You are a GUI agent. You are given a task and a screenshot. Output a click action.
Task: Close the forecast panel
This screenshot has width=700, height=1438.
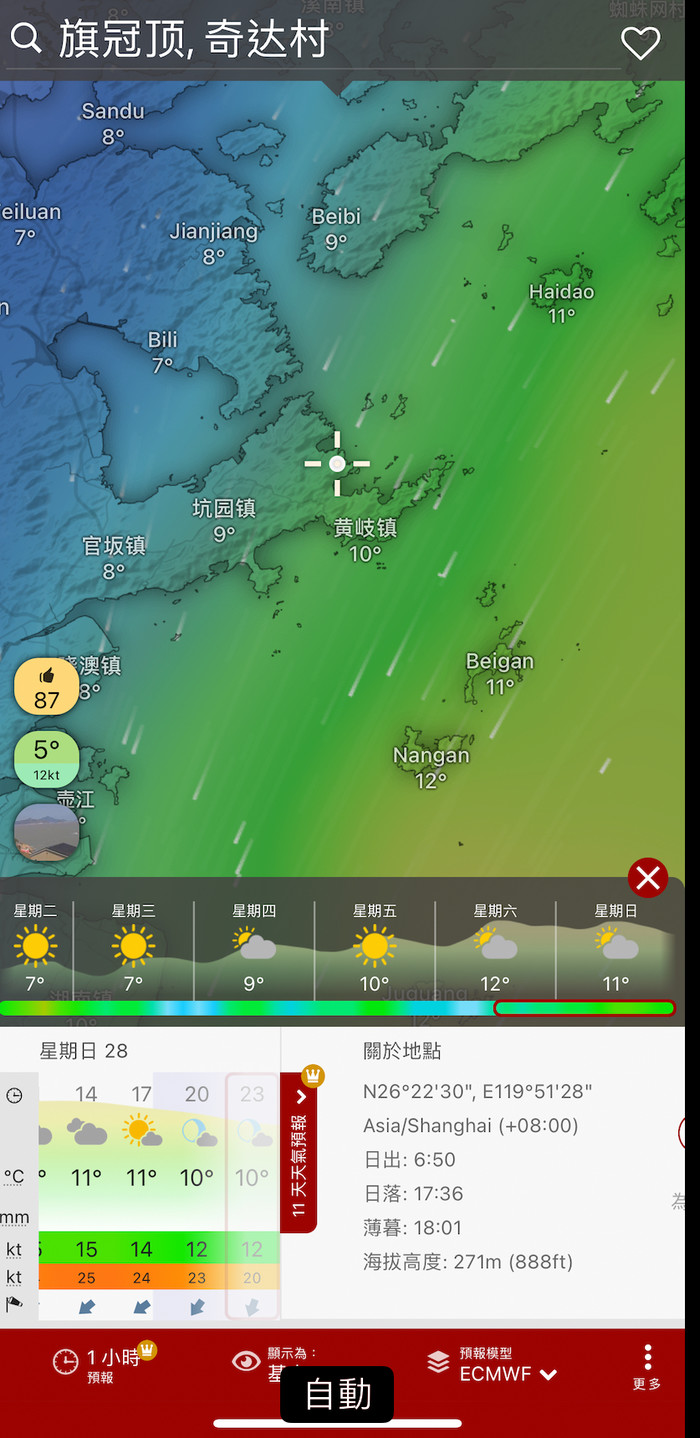click(648, 878)
